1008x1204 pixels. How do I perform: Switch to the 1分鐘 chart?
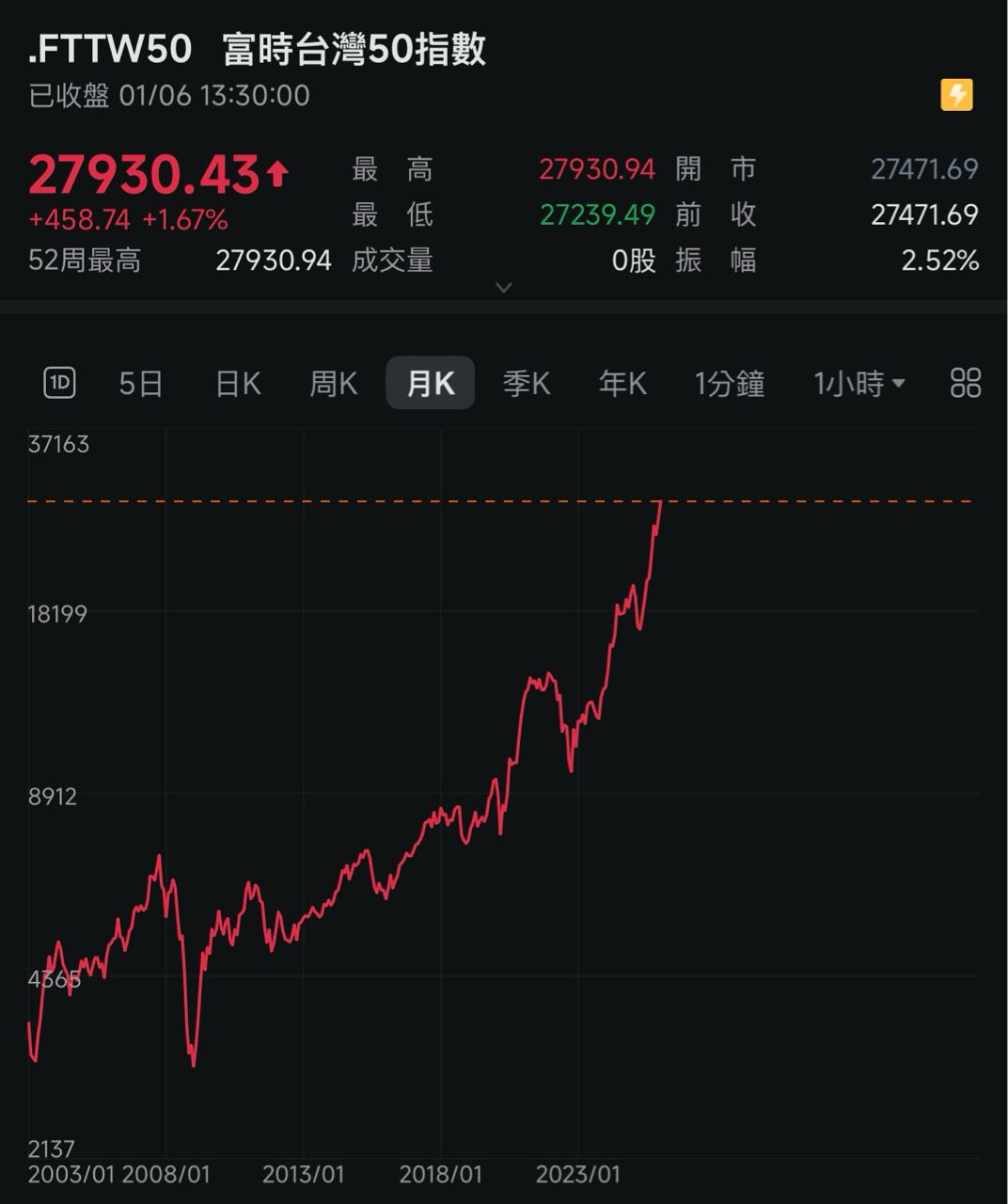[x=730, y=384]
